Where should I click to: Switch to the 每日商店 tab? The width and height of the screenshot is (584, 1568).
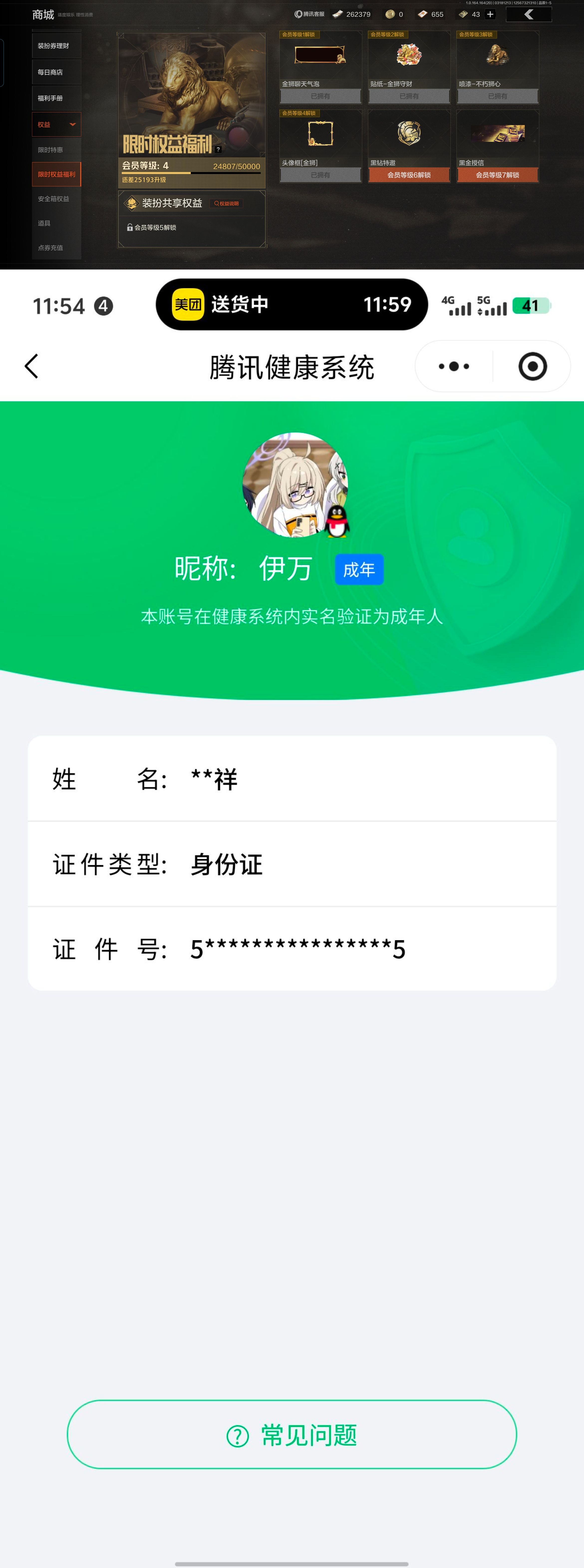56,72
